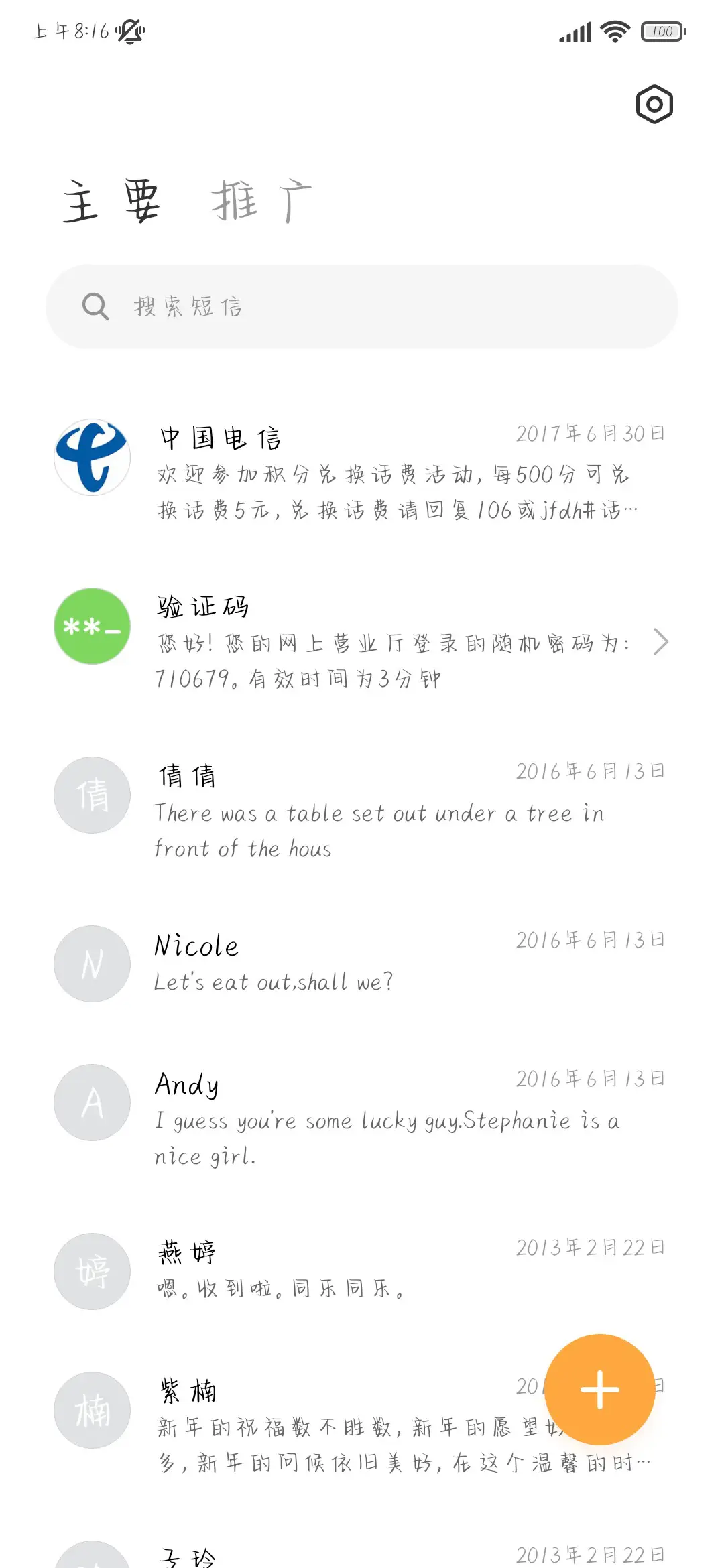724x1568 pixels.
Task: Expand the 验证码 conversation chevron
Action: click(x=661, y=641)
